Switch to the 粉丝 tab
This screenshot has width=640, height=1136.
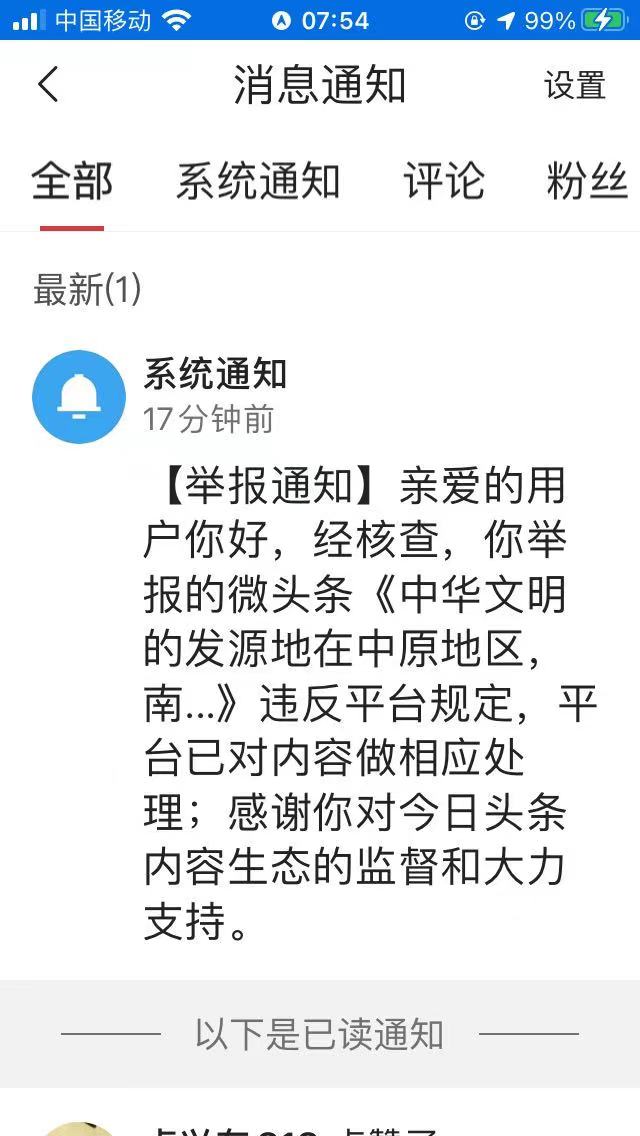(x=587, y=181)
